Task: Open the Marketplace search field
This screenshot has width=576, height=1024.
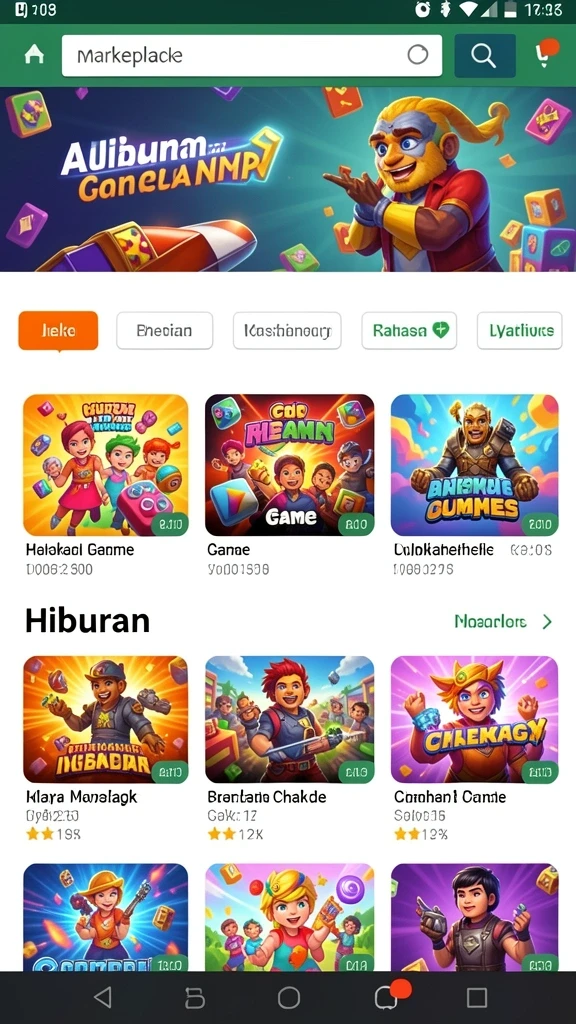Action: pyautogui.click(x=251, y=56)
